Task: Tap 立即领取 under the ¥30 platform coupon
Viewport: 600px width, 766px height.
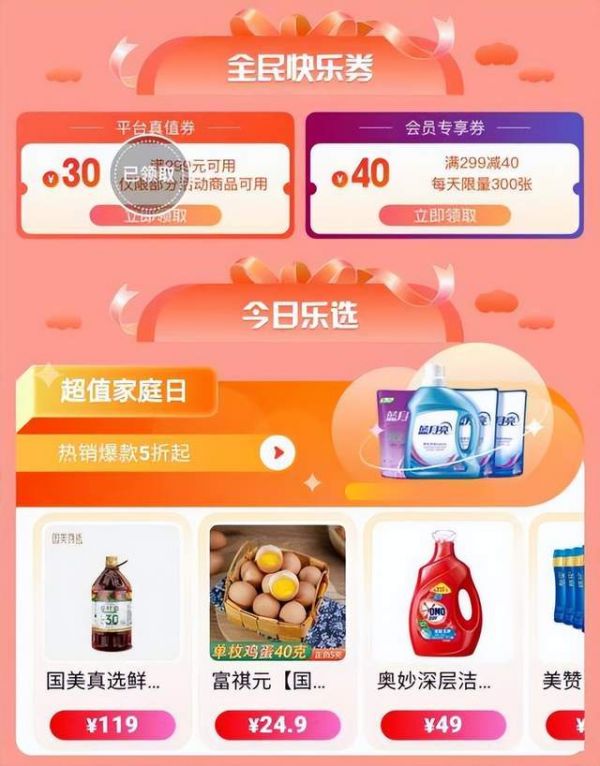Action: [x=155, y=215]
